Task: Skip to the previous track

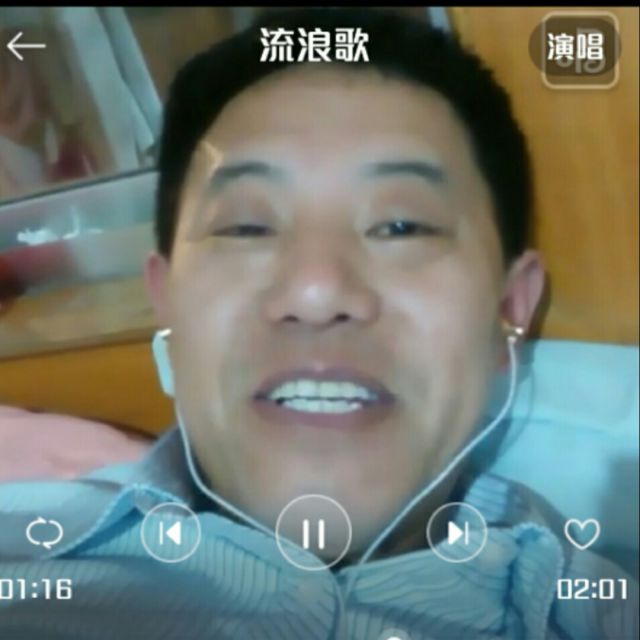Action: 171,533
